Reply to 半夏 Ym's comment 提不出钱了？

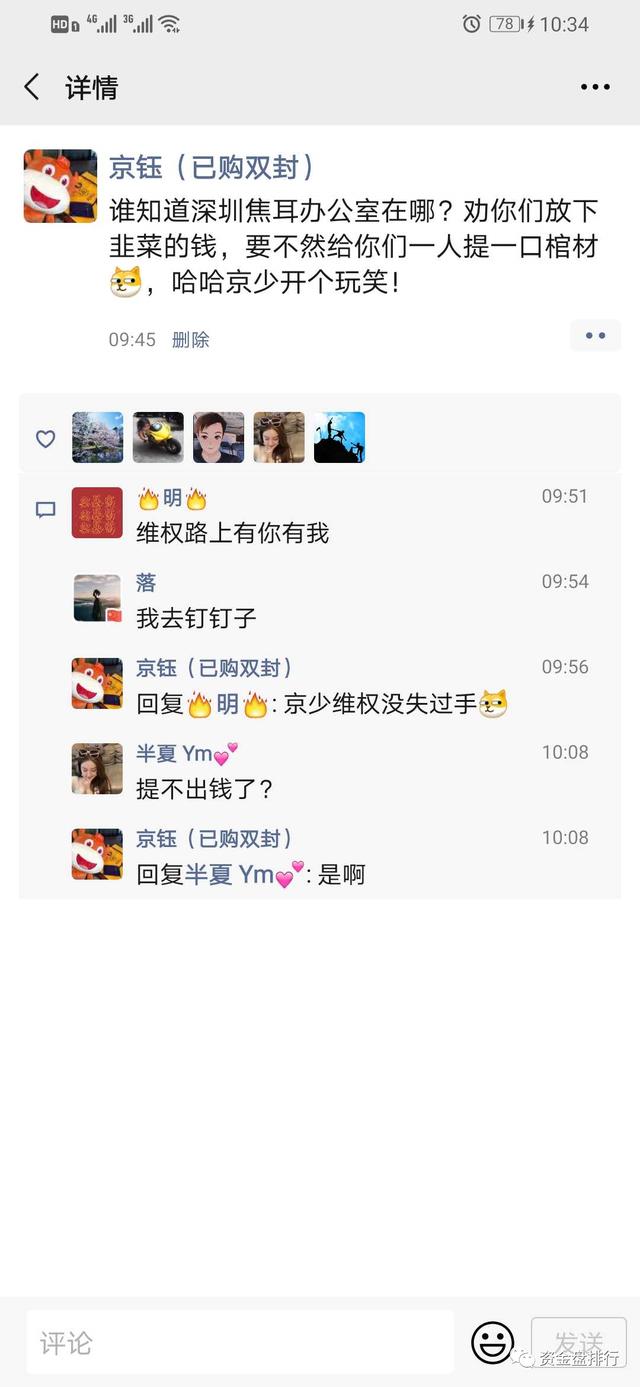click(205, 790)
